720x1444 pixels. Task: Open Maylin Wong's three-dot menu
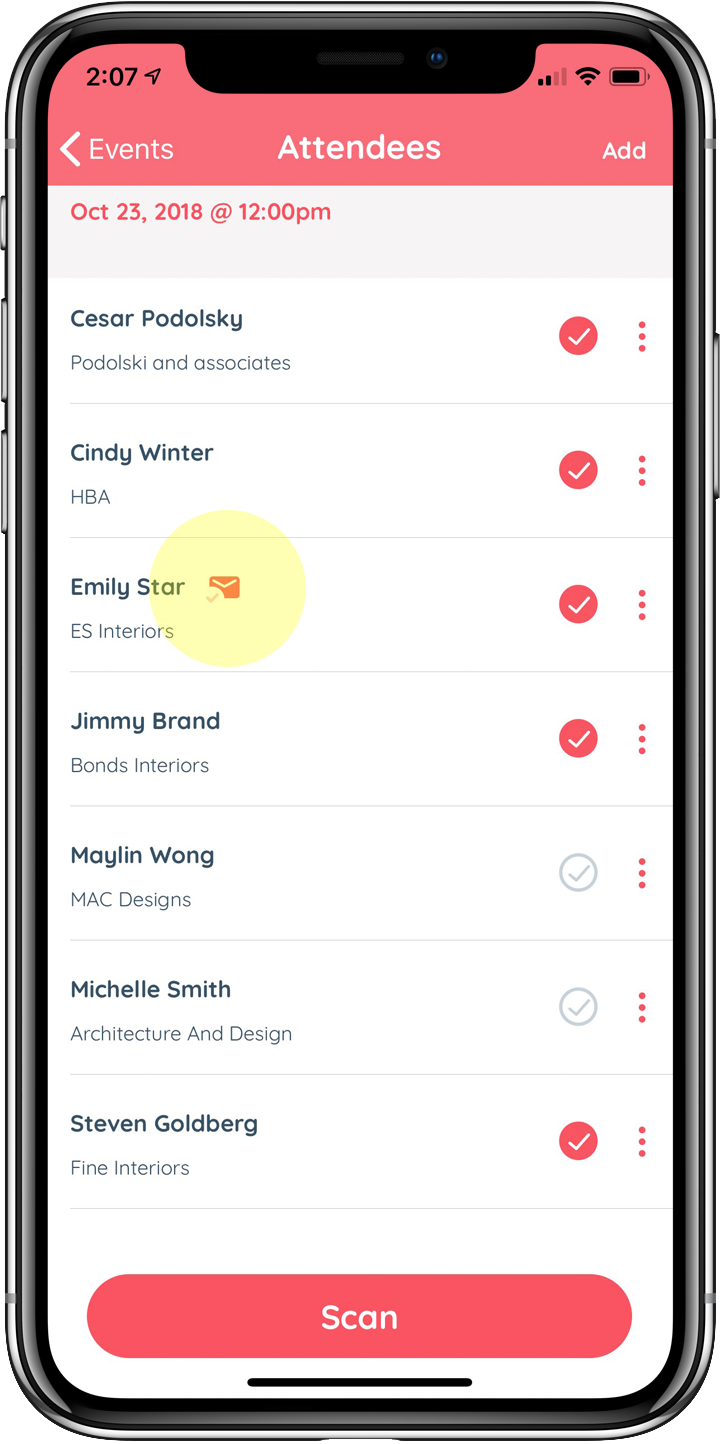pyautogui.click(x=642, y=872)
